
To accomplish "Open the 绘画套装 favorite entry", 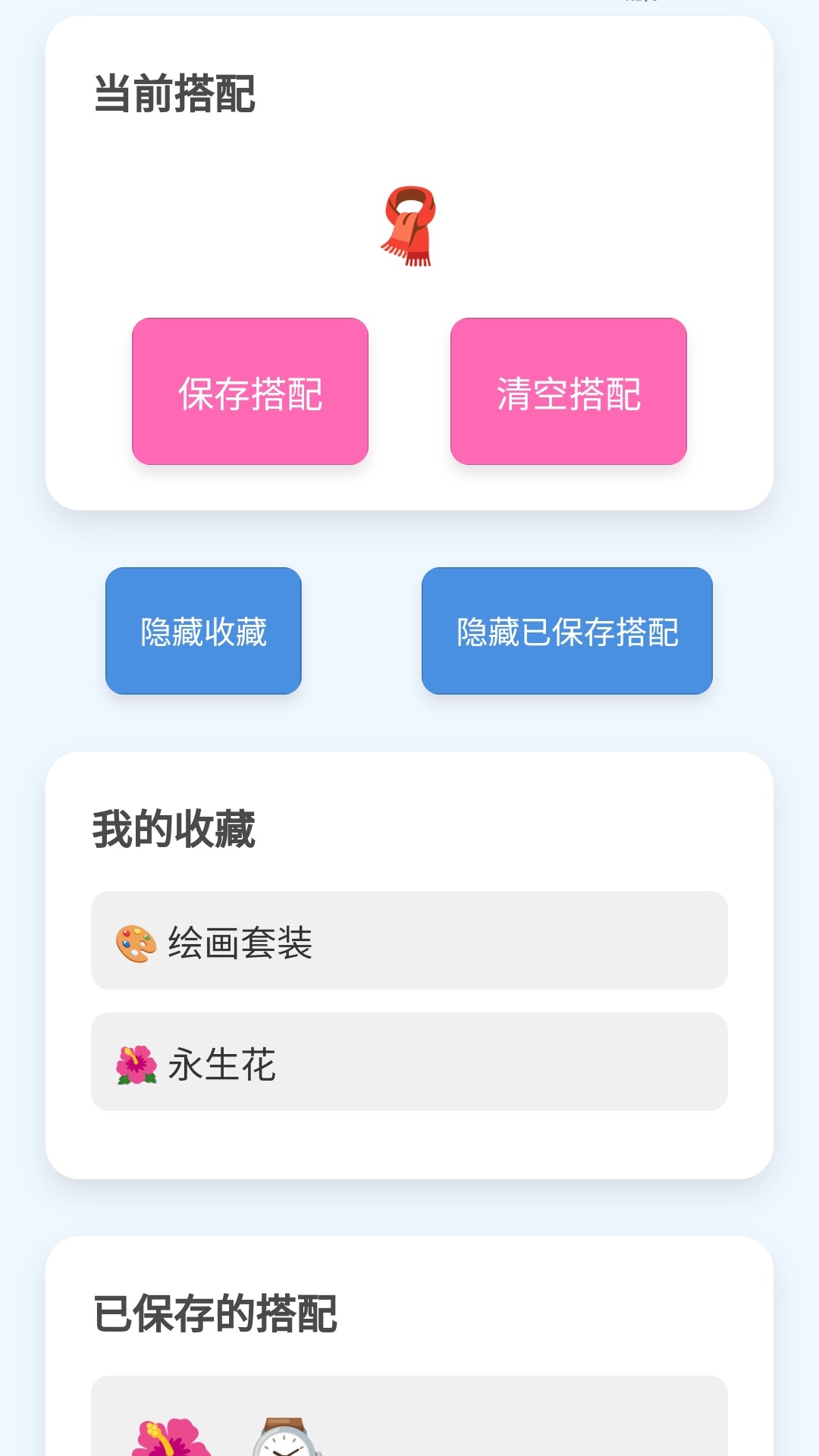I will pyautogui.click(x=409, y=942).
